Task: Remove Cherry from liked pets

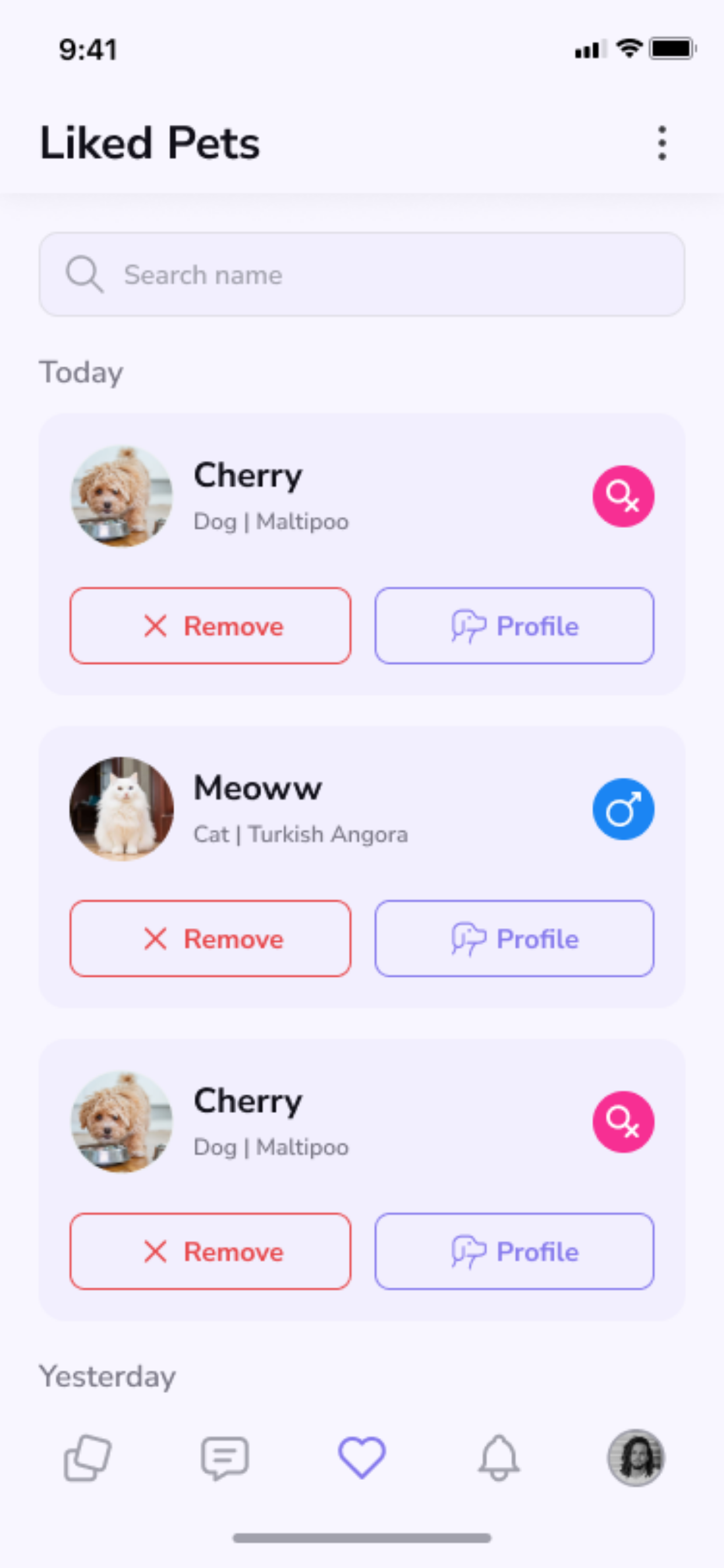Action: 210,626
